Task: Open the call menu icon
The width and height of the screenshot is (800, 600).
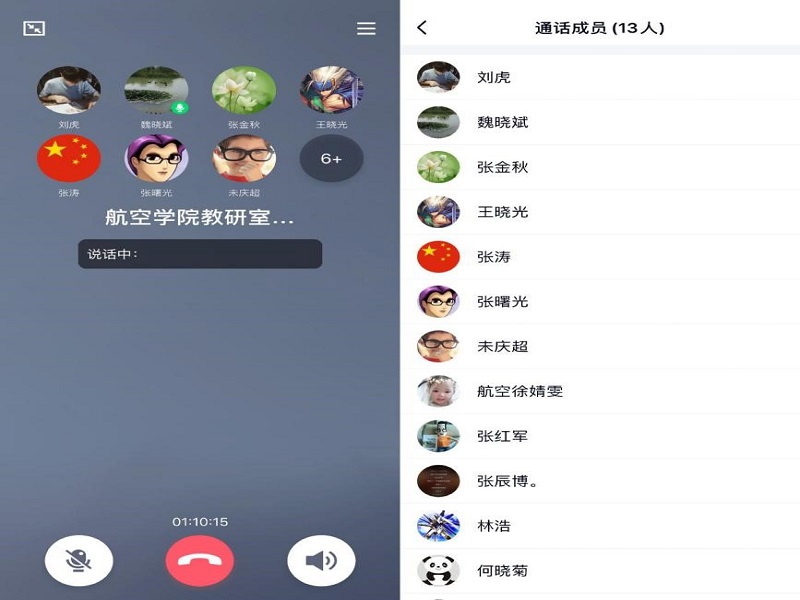Action: (x=366, y=28)
